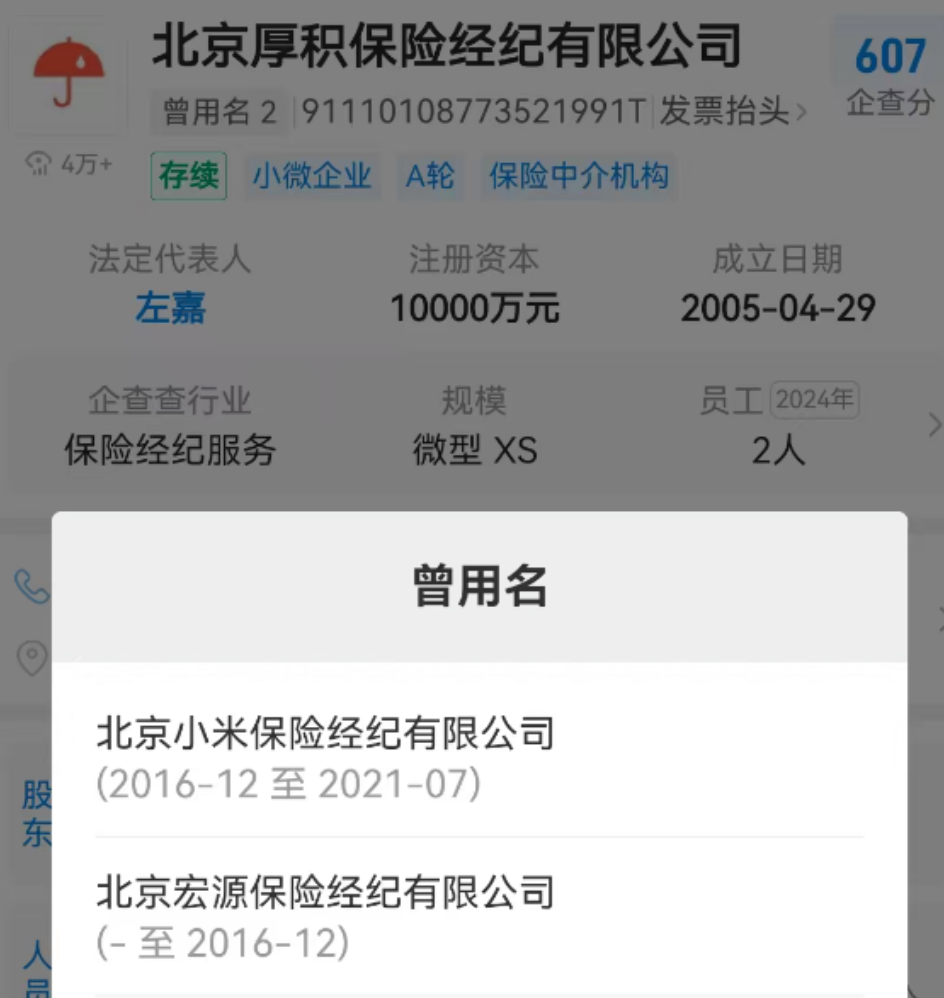Screen dimensions: 944x998
Task: Open the 曾用名 2 label
Action: pyautogui.click(x=220, y=112)
